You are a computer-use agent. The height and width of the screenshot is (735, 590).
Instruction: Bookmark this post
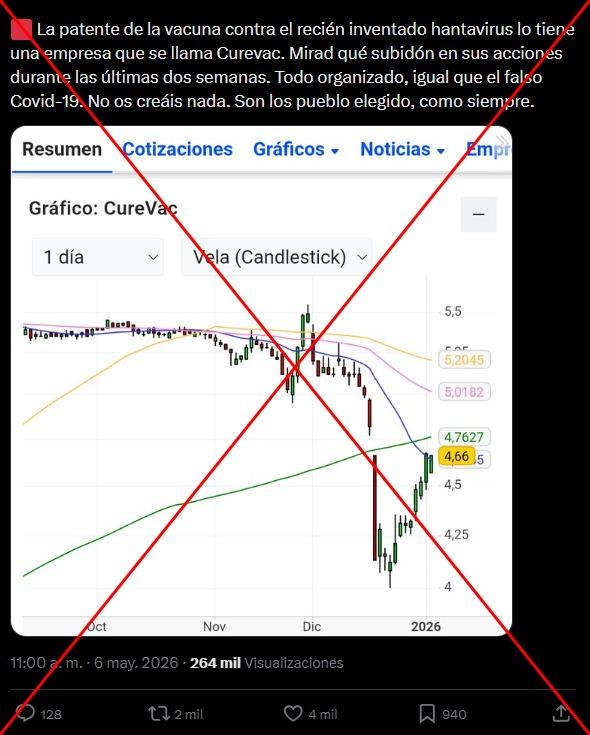pyautogui.click(x=427, y=714)
